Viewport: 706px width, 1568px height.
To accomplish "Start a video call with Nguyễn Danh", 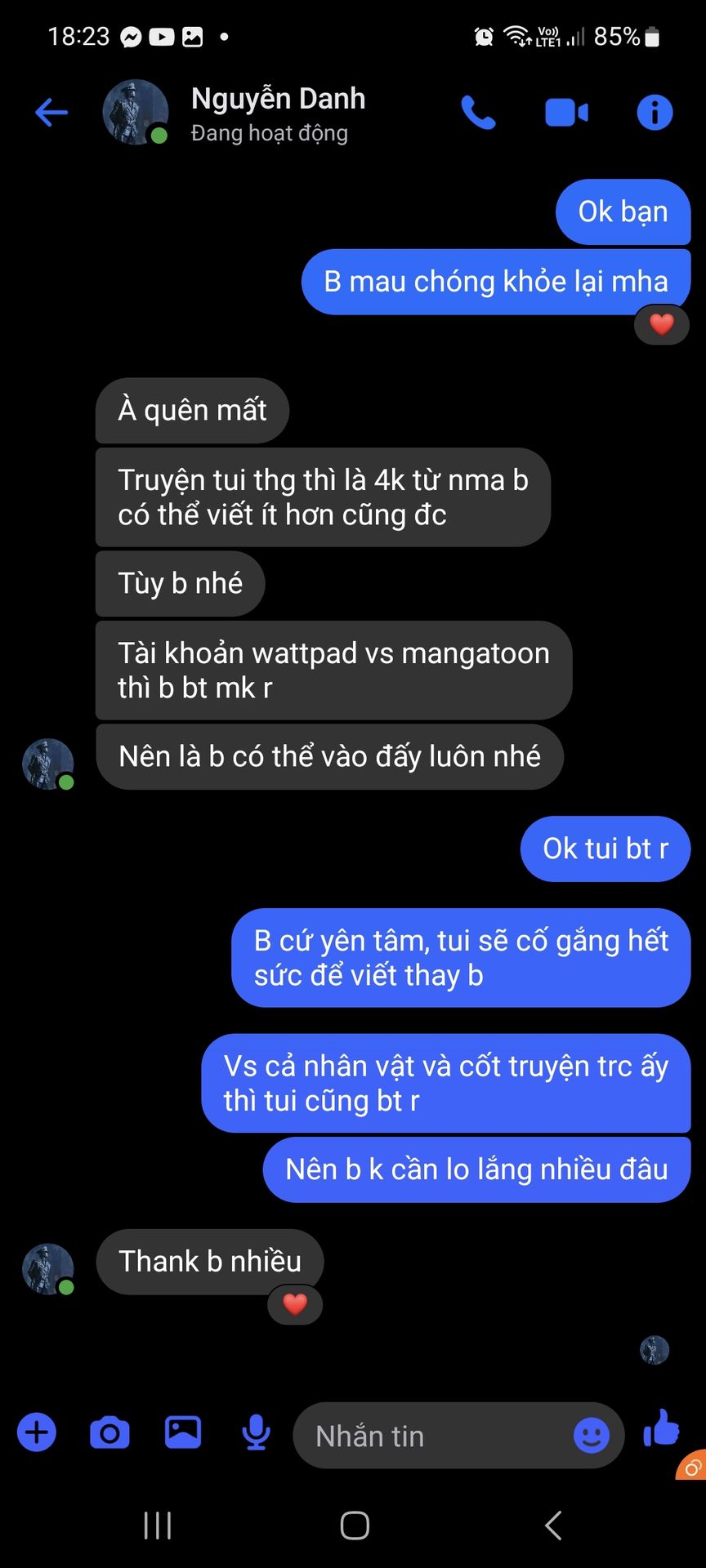I will (566, 113).
